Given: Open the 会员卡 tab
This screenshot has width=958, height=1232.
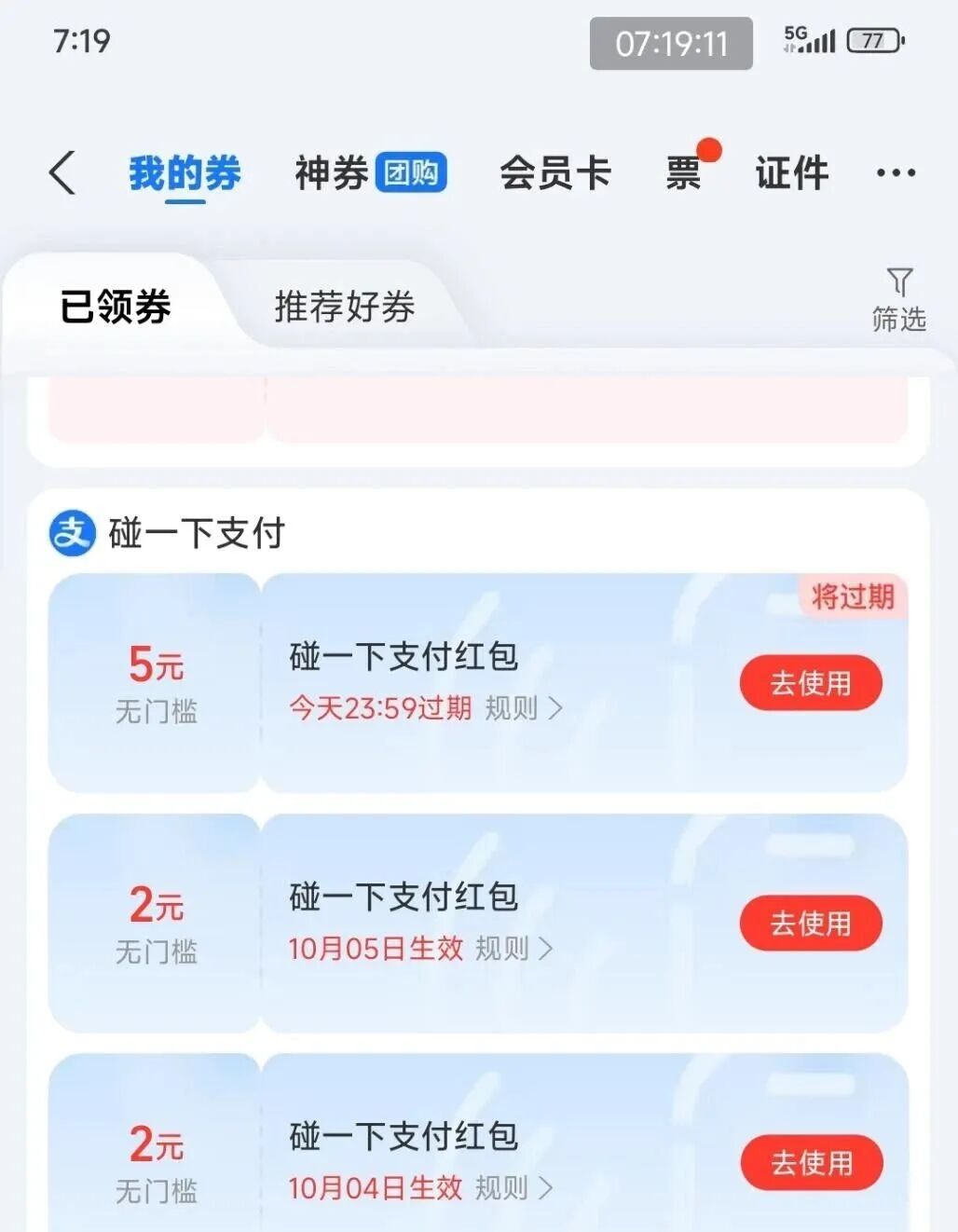Looking at the screenshot, I should [x=554, y=173].
